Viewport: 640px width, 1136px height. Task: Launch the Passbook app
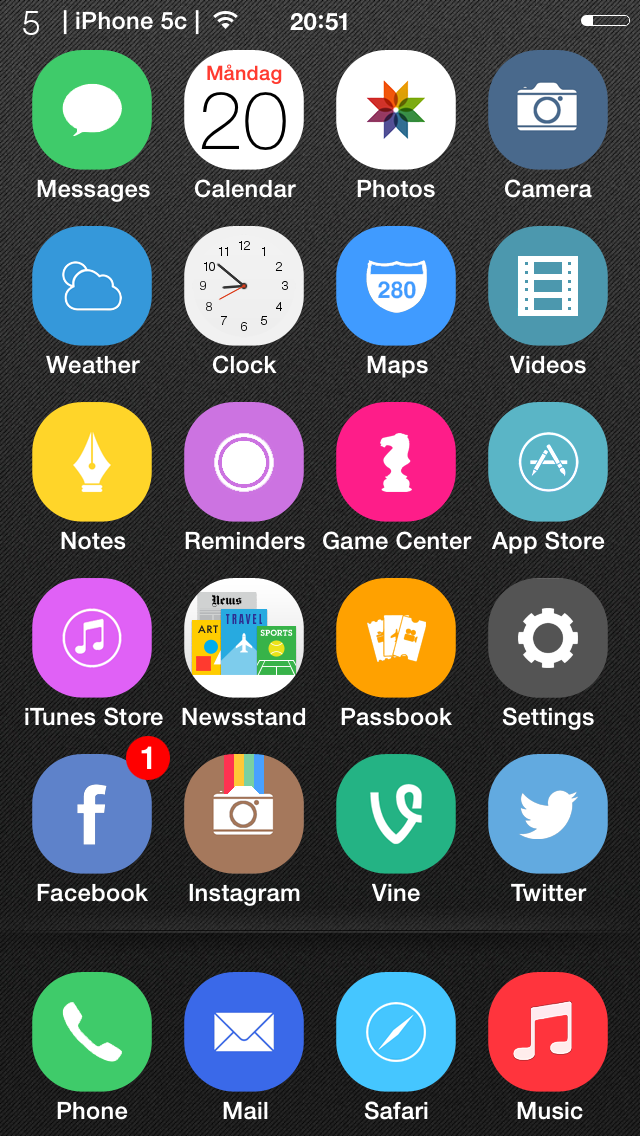pyautogui.click(x=396, y=638)
